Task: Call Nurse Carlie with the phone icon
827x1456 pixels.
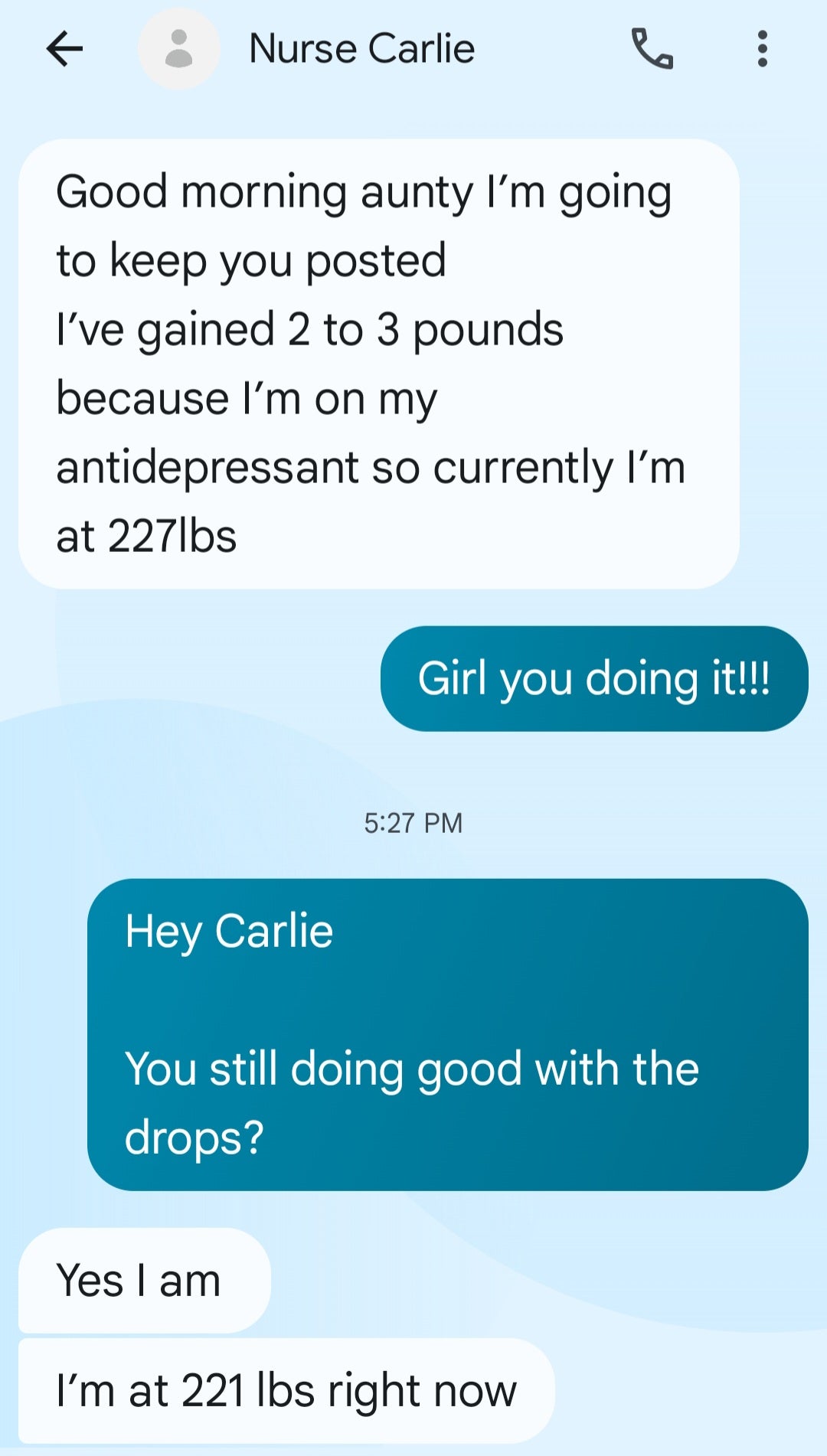Action: point(652,50)
